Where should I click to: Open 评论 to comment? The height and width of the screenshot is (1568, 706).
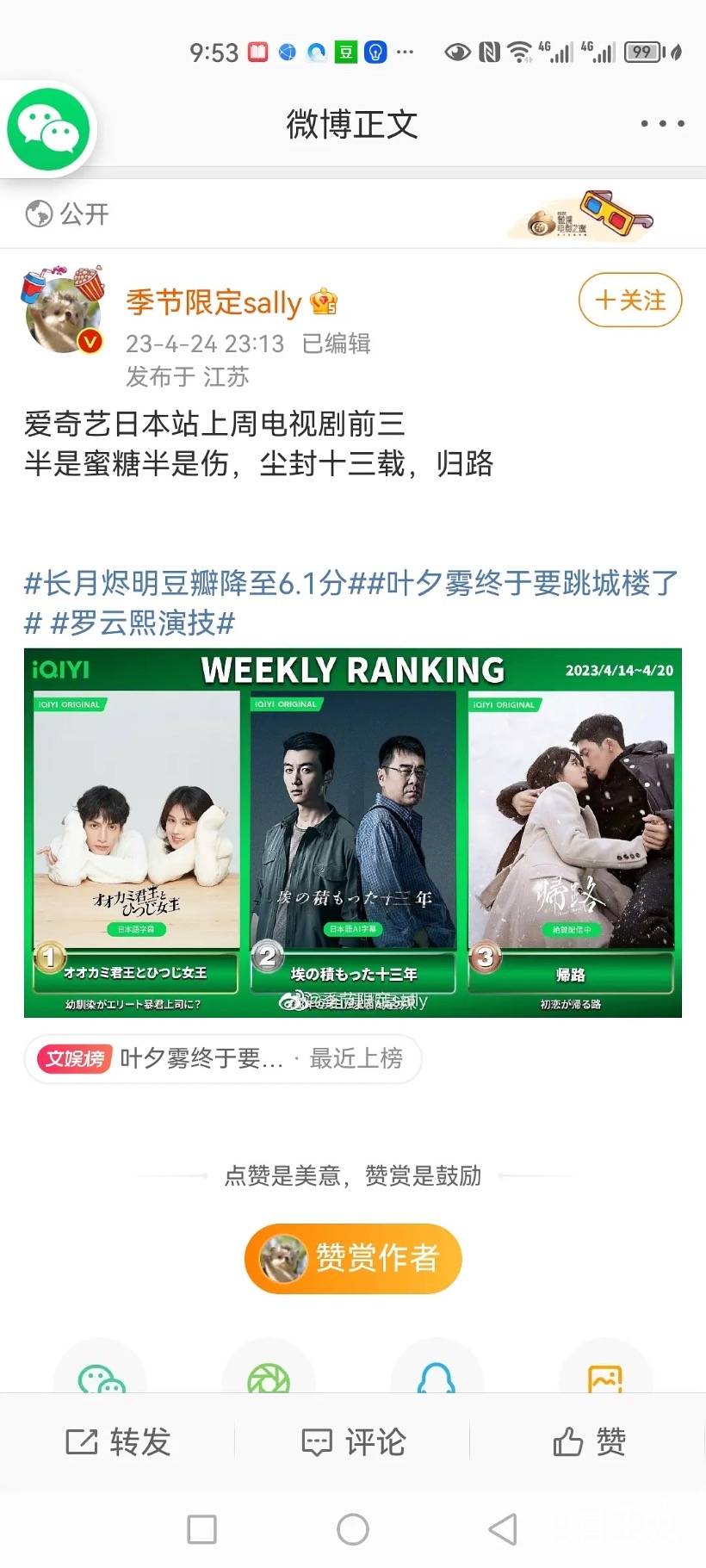click(353, 1441)
